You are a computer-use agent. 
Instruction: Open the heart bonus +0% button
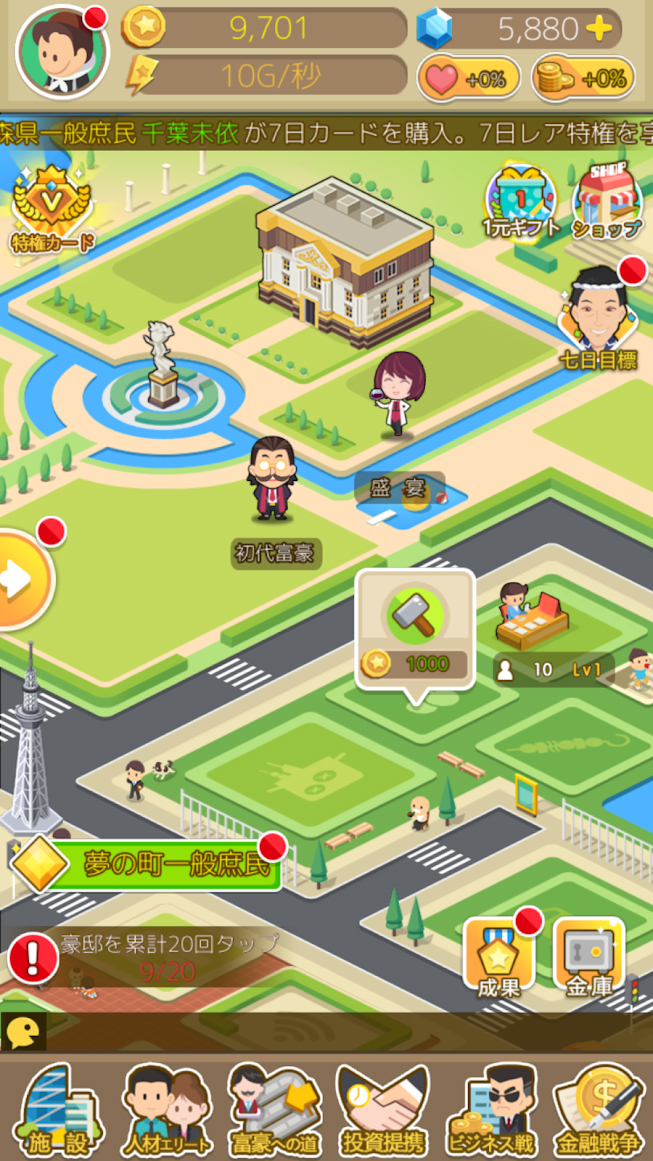468,79
